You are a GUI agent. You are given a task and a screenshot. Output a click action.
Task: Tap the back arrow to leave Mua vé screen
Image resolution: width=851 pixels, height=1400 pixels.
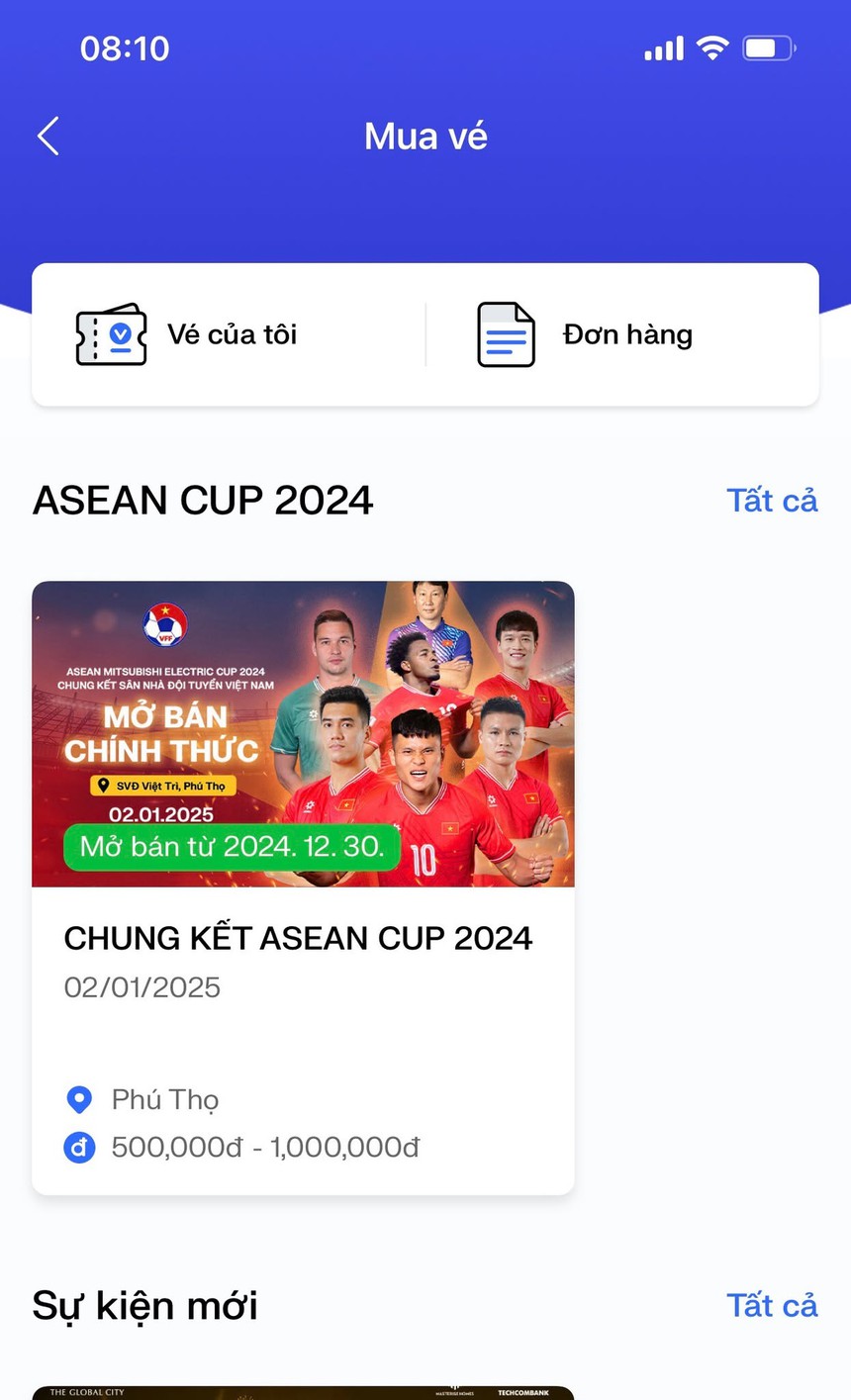pos(47,136)
